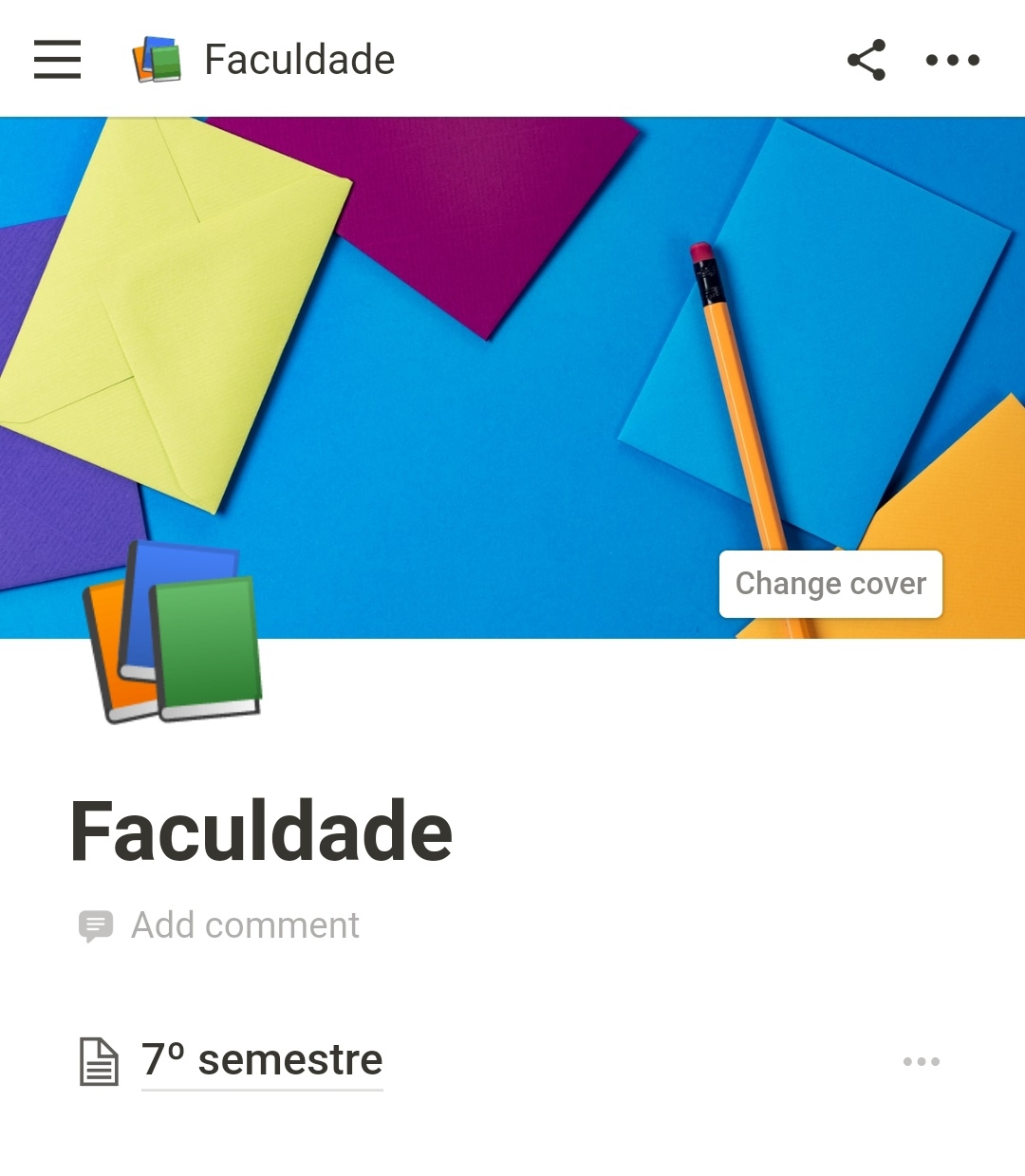Open options for 7º semestre row

tap(921, 1061)
